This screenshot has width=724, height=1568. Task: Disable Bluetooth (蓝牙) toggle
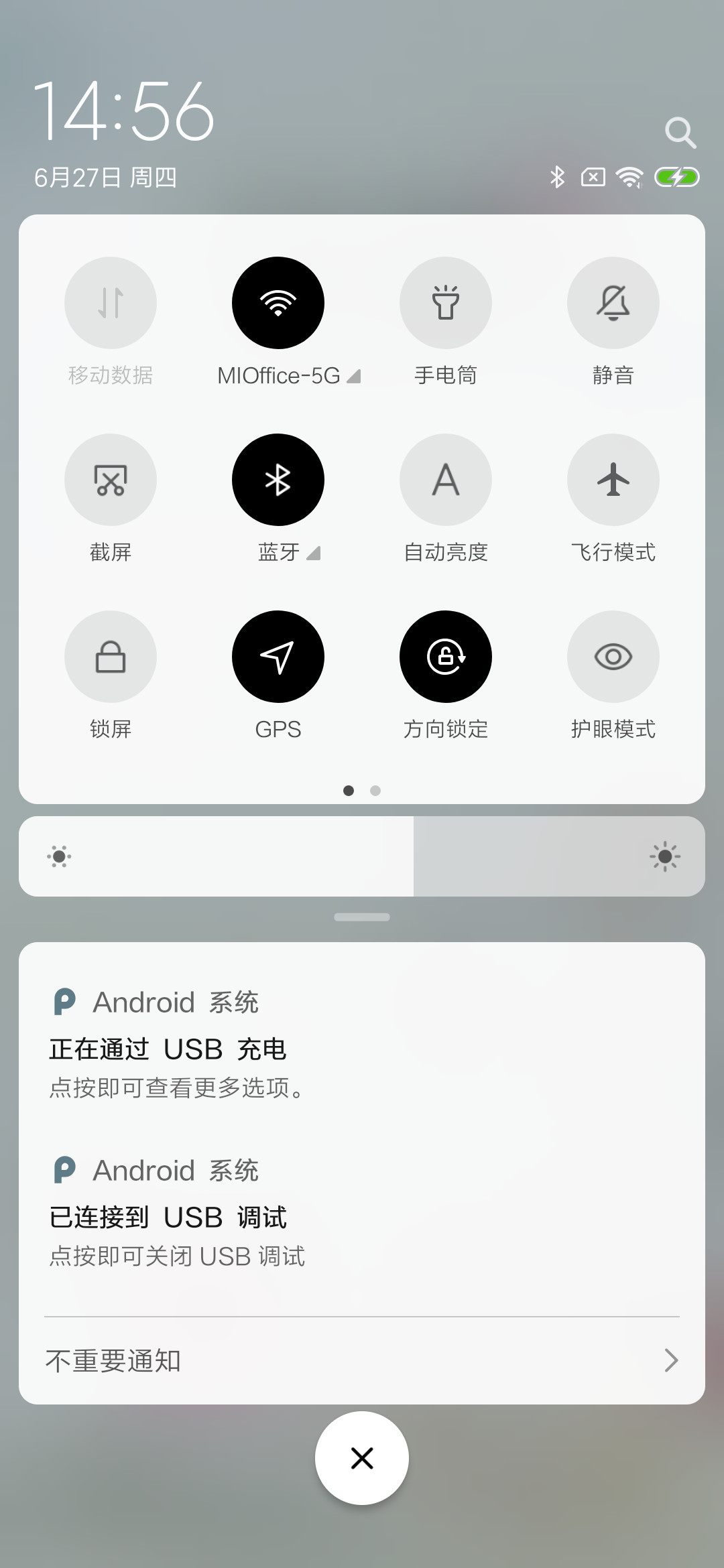pos(278,480)
